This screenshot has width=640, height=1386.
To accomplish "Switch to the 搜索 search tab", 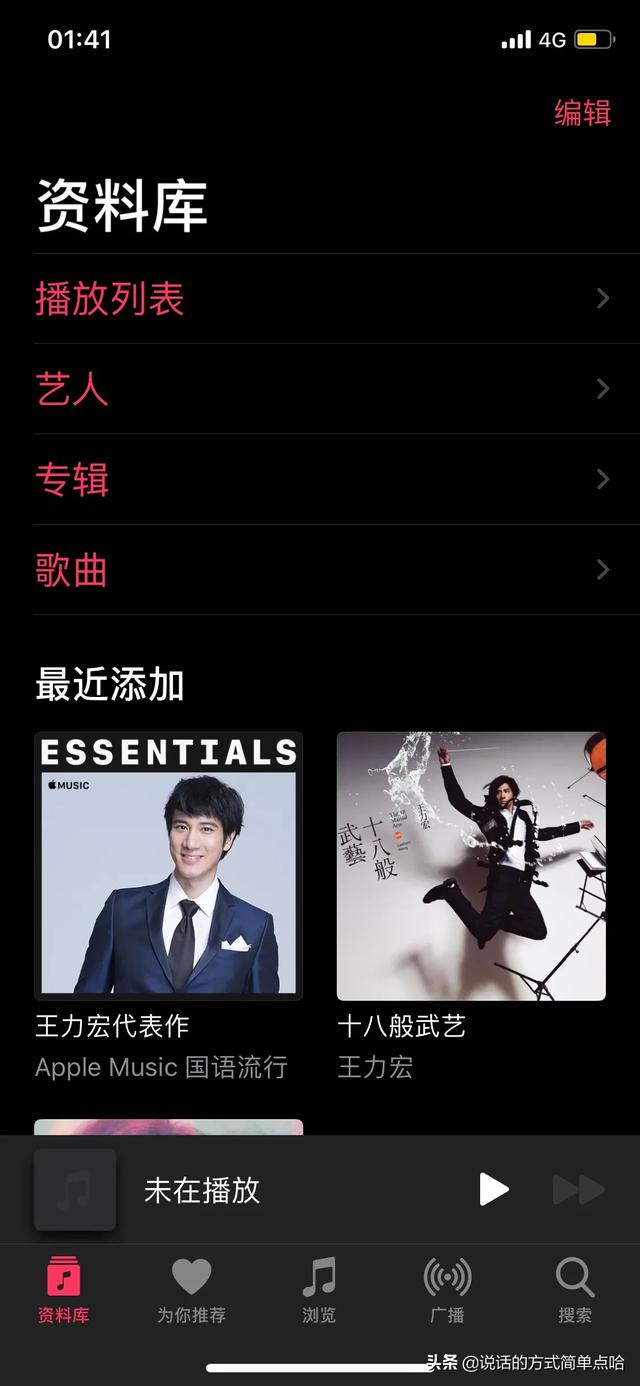I will [x=575, y=1290].
